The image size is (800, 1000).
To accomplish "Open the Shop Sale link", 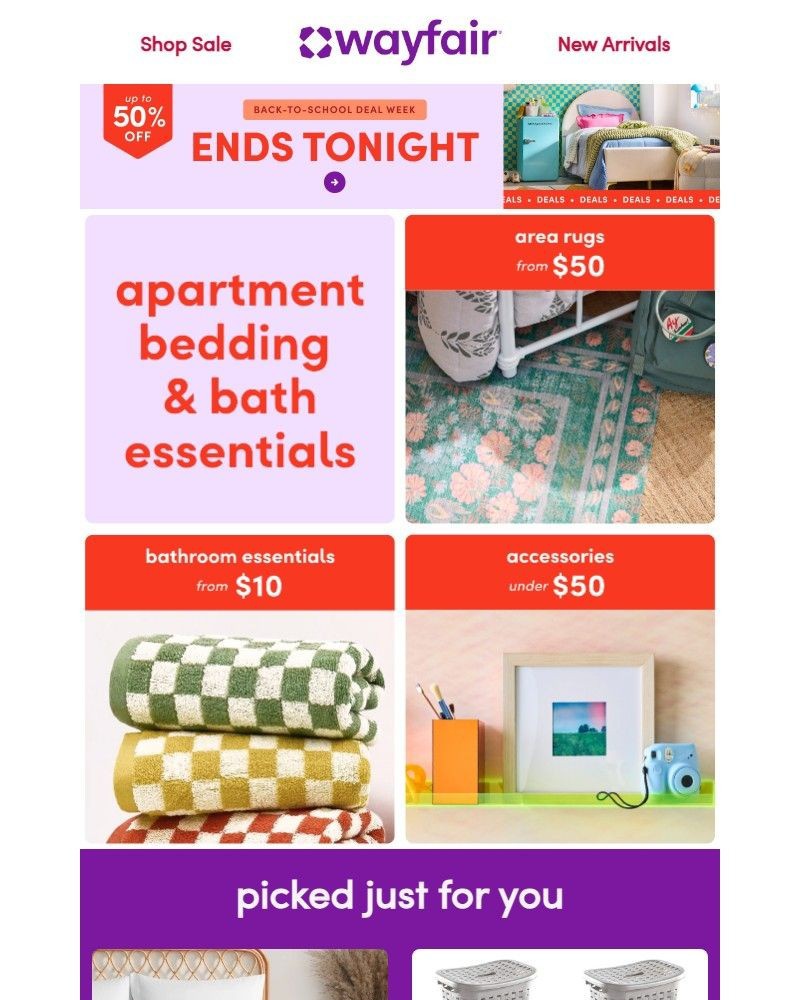I will coord(185,44).
